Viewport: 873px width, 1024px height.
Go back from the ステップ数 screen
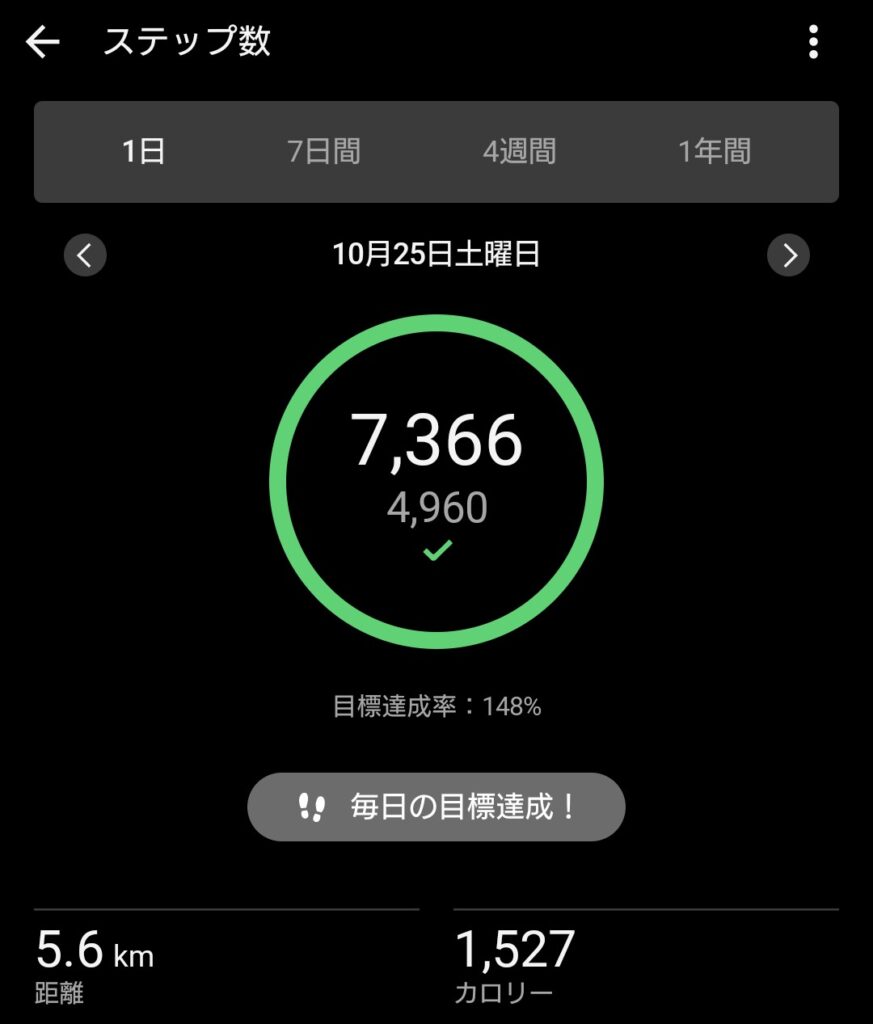coord(43,42)
